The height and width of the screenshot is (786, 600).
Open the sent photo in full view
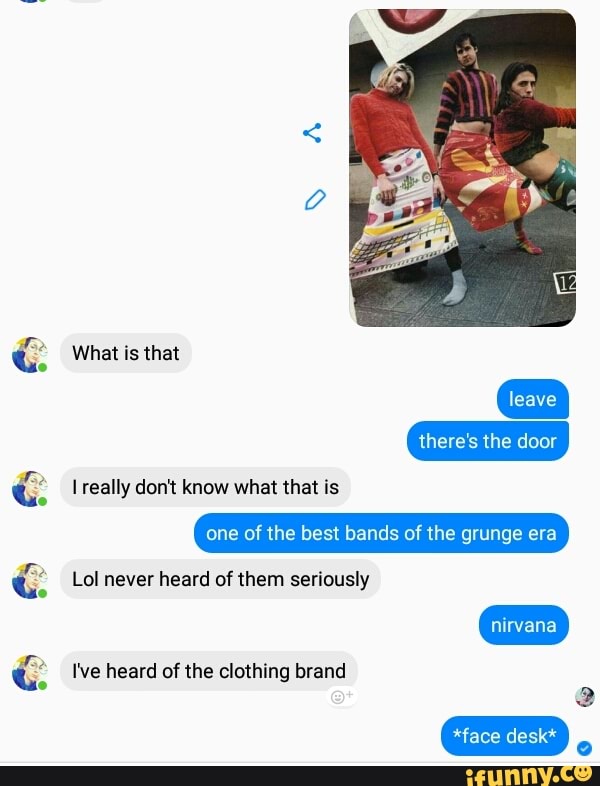462,168
